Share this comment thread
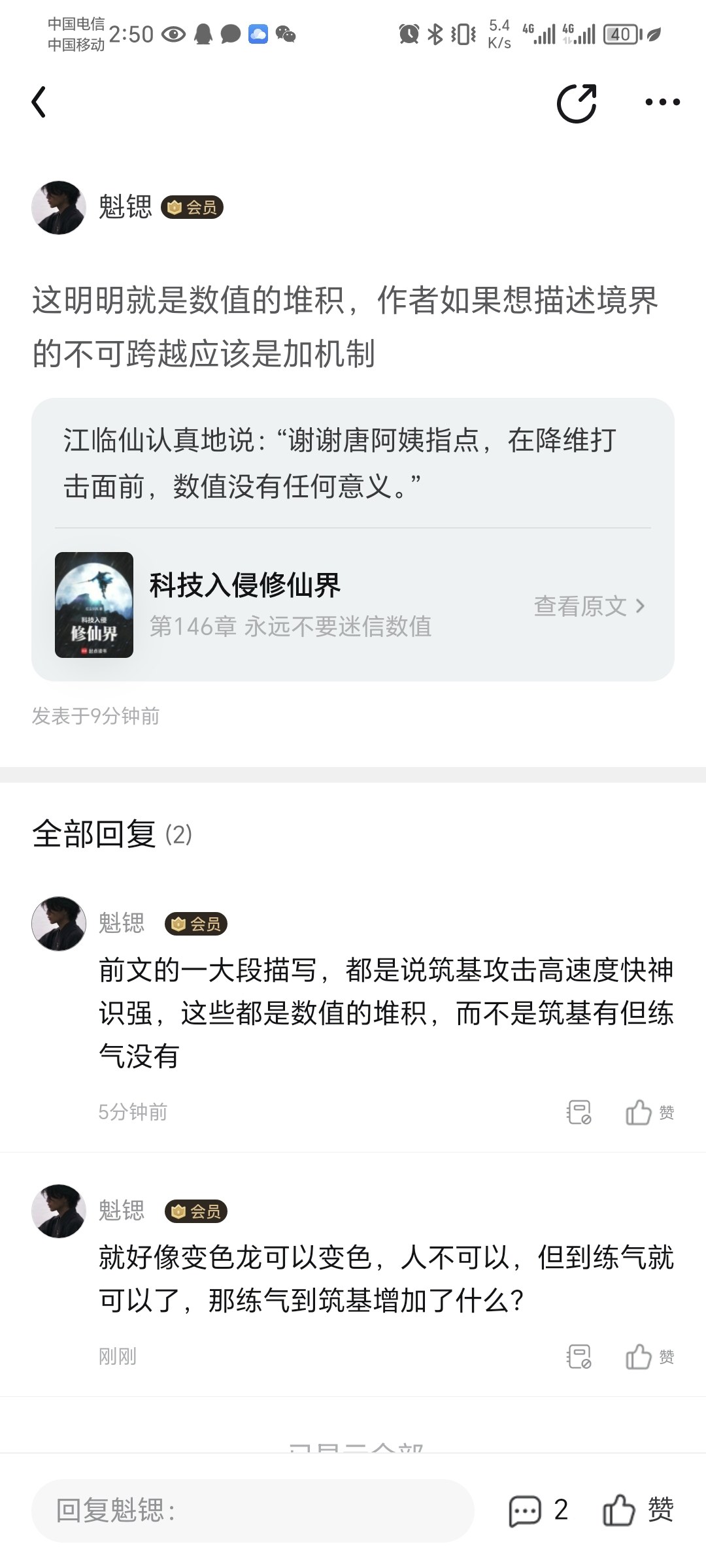 click(x=577, y=103)
